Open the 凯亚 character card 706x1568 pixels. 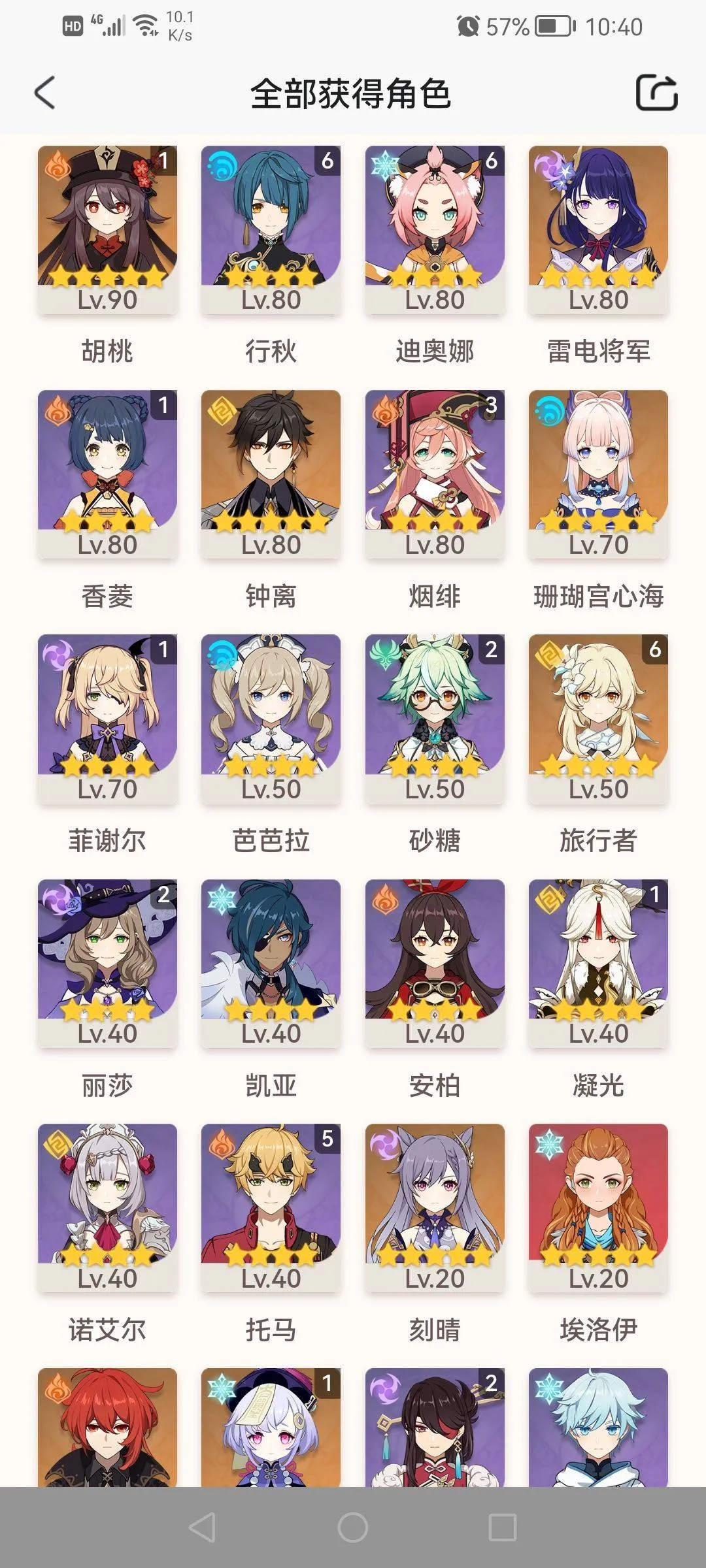271,963
